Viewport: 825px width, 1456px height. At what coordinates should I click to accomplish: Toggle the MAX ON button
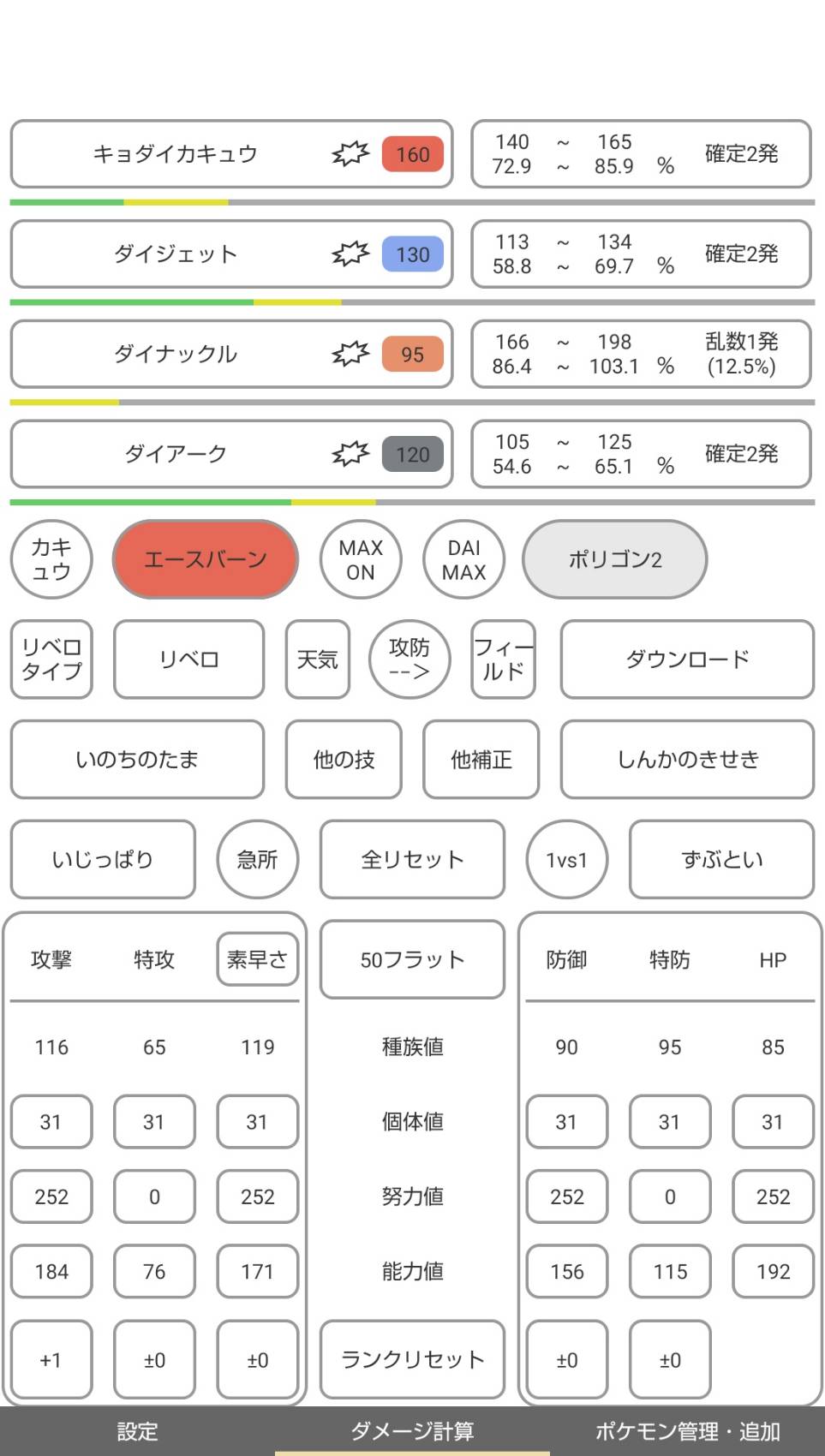point(360,559)
